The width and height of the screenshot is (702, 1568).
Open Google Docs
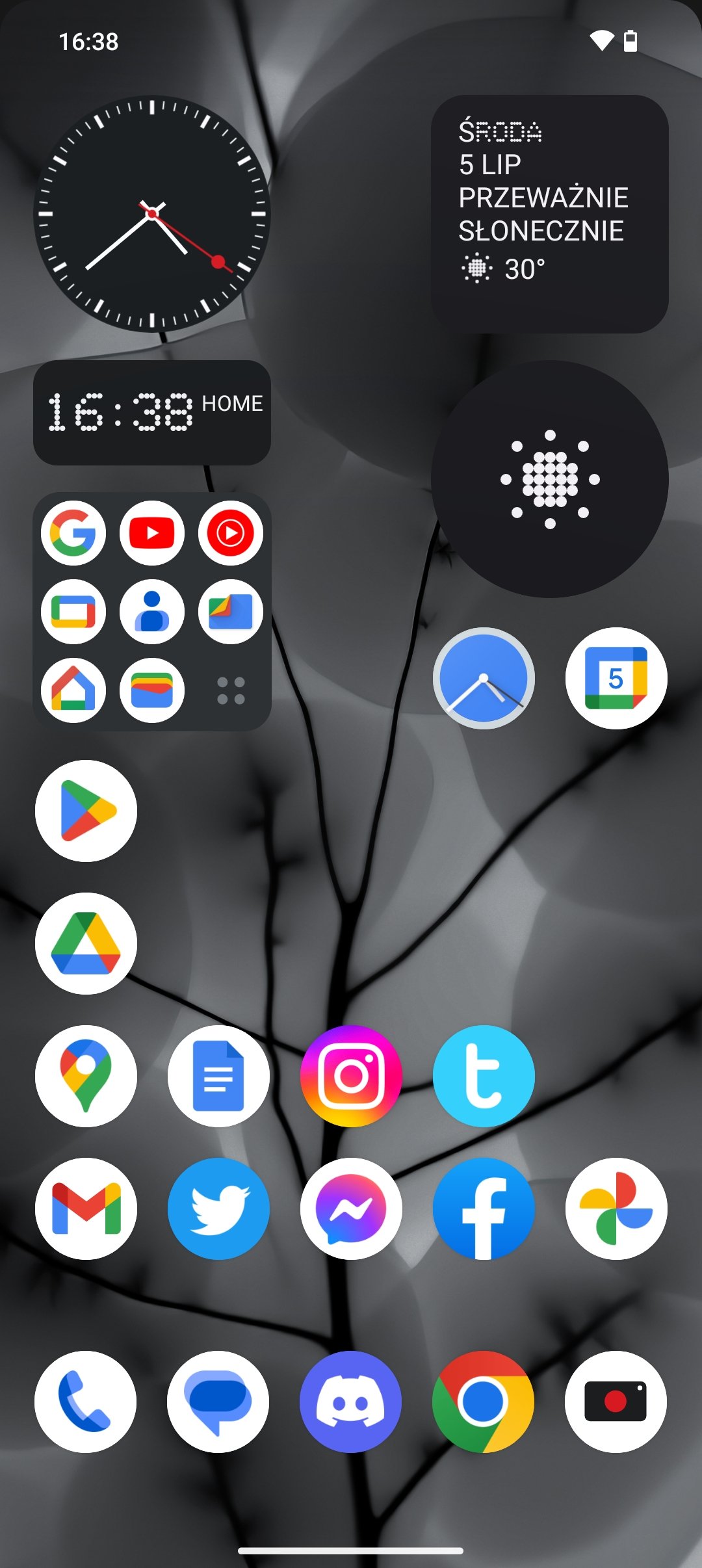pyautogui.click(x=218, y=1076)
